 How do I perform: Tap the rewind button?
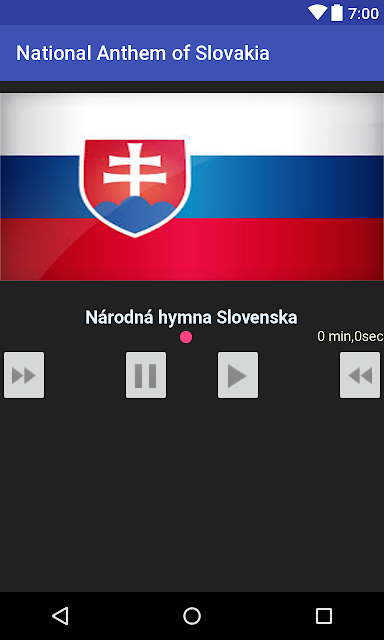(360, 375)
